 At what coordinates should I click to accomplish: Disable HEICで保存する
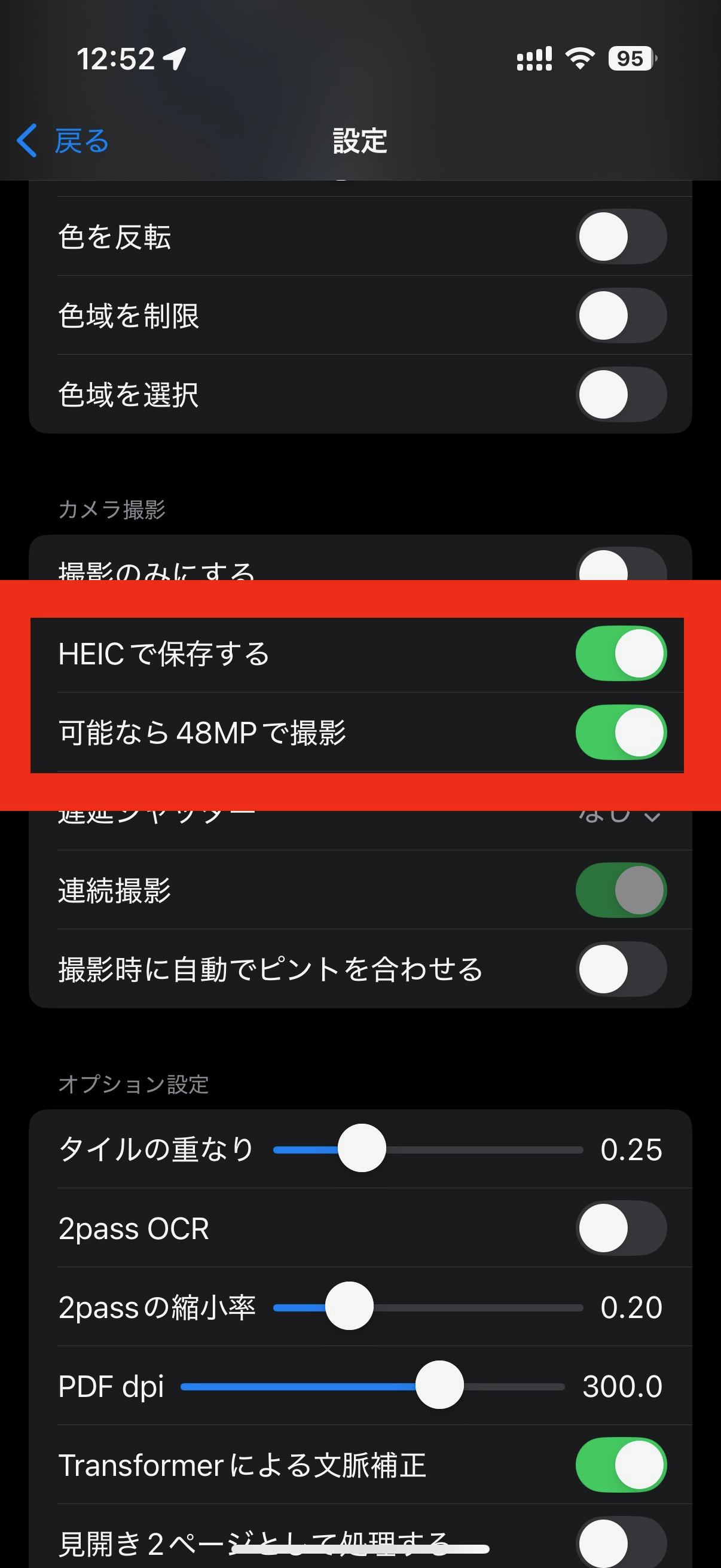click(x=621, y=653)
